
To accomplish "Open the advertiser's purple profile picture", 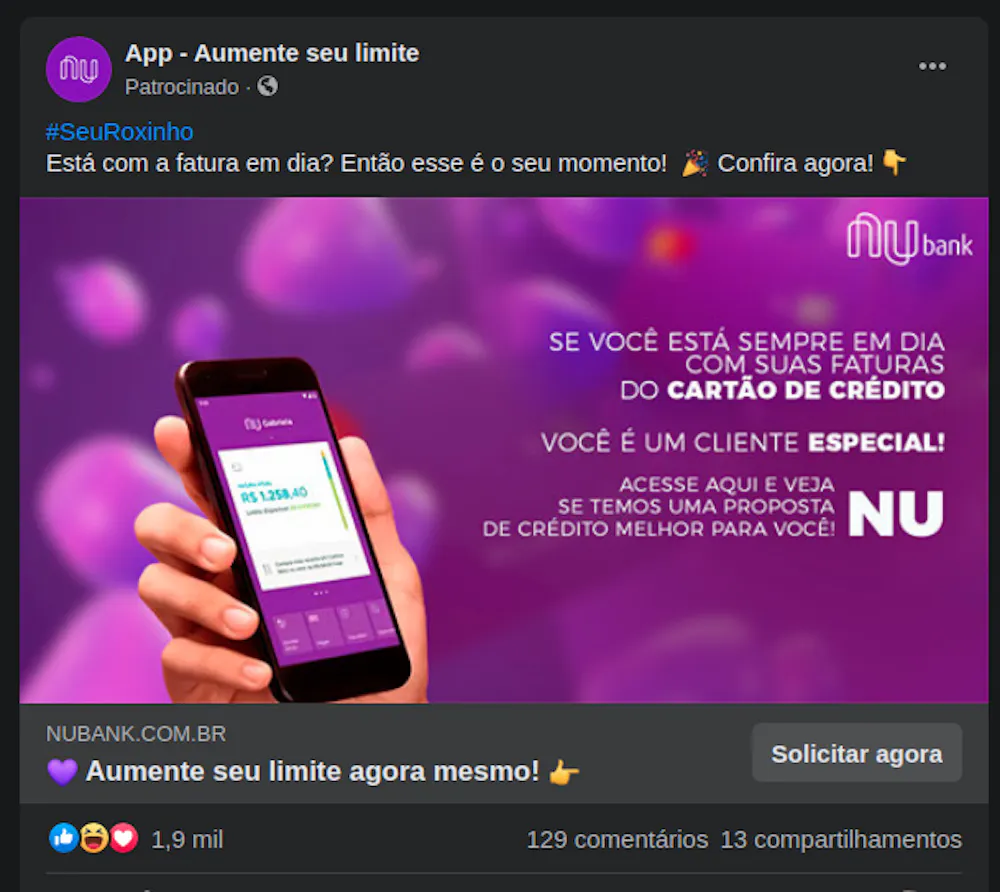I will click(x=78, y=69).
